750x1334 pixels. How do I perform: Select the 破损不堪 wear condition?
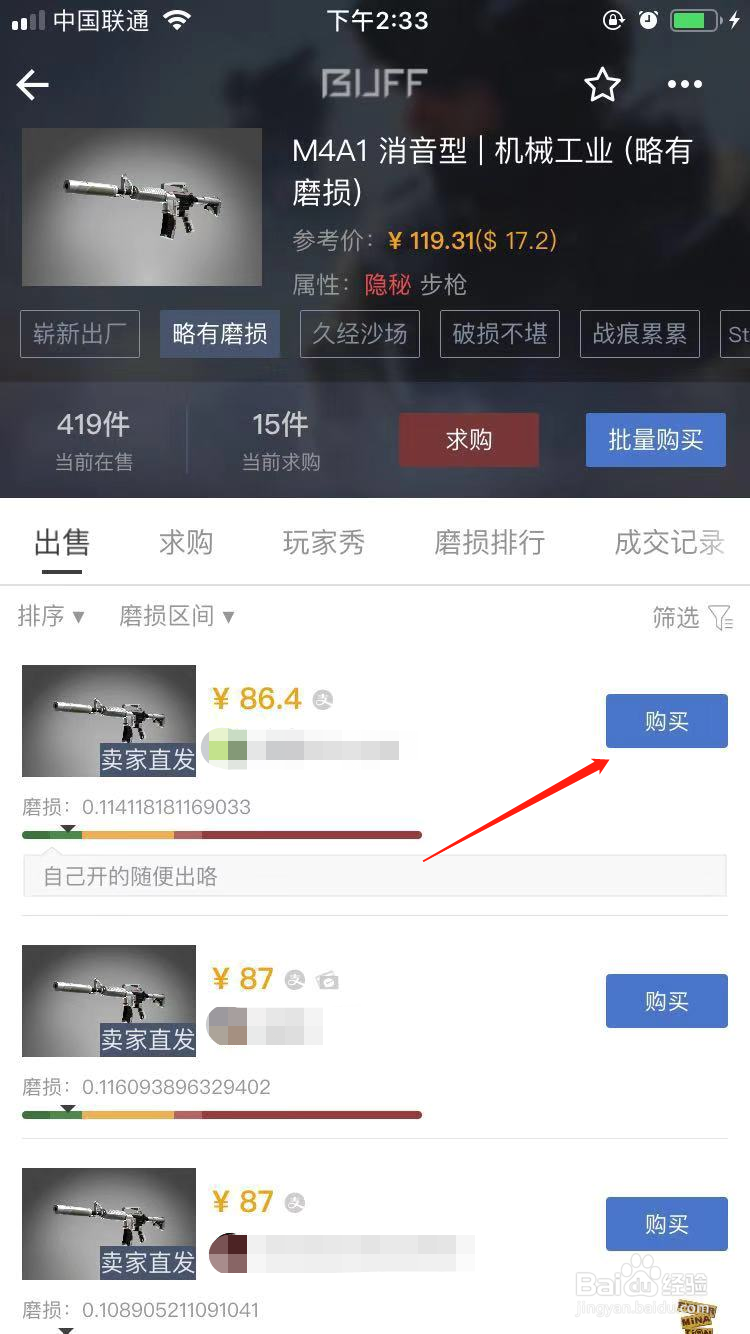tap(500, 334)
